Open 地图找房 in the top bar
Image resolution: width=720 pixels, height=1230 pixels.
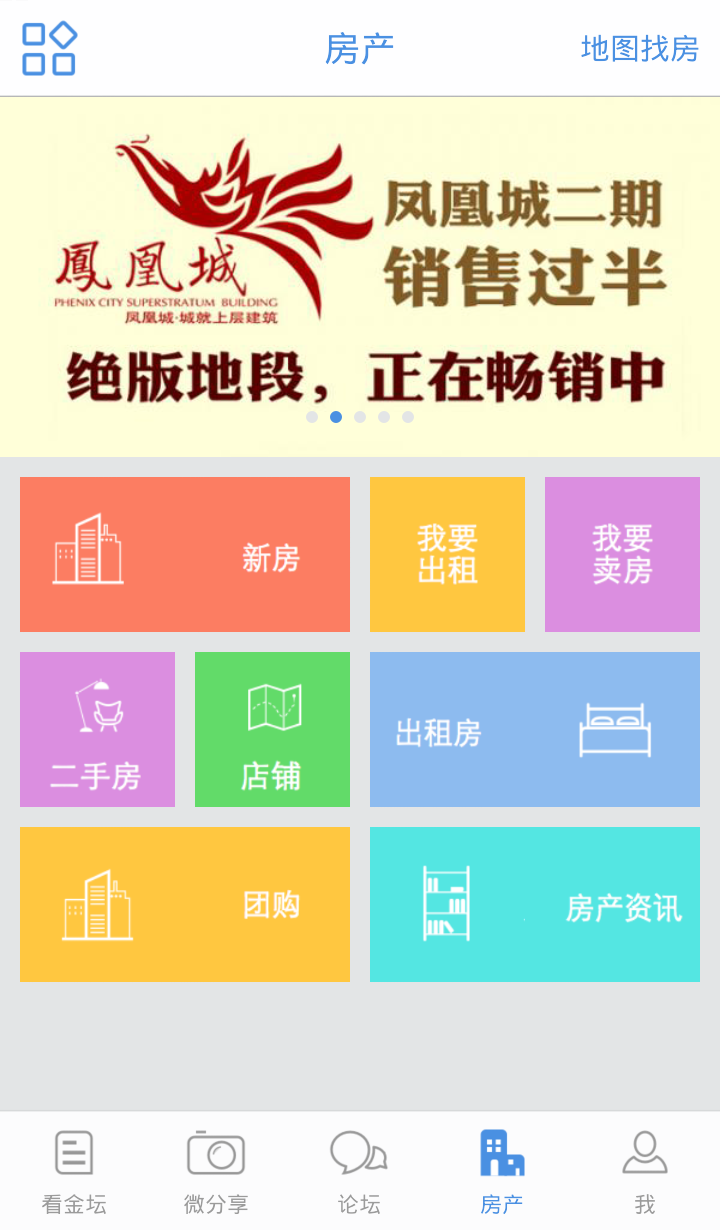640,47
